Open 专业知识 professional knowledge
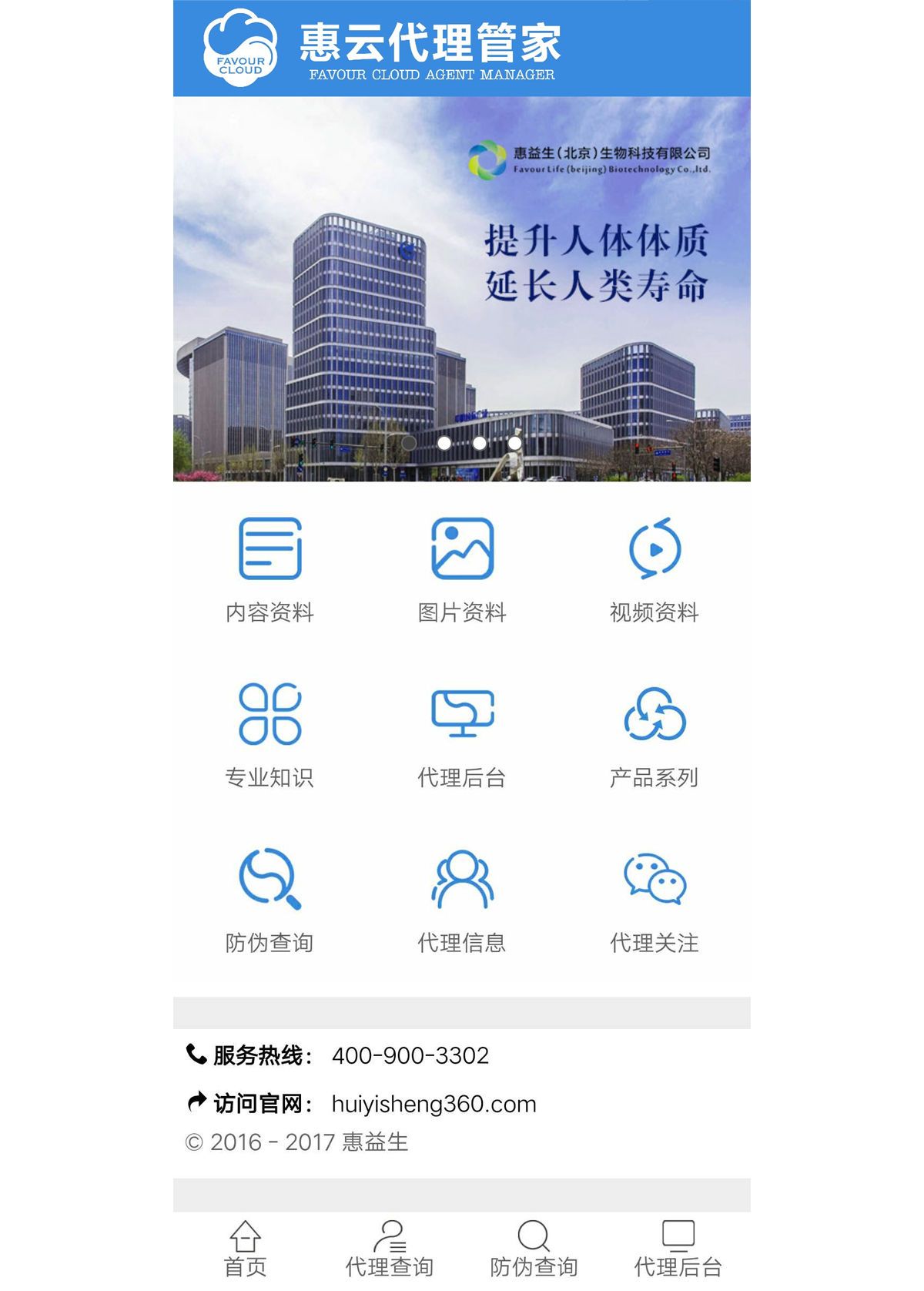924x1291 pixels. [x=269, y=734]
